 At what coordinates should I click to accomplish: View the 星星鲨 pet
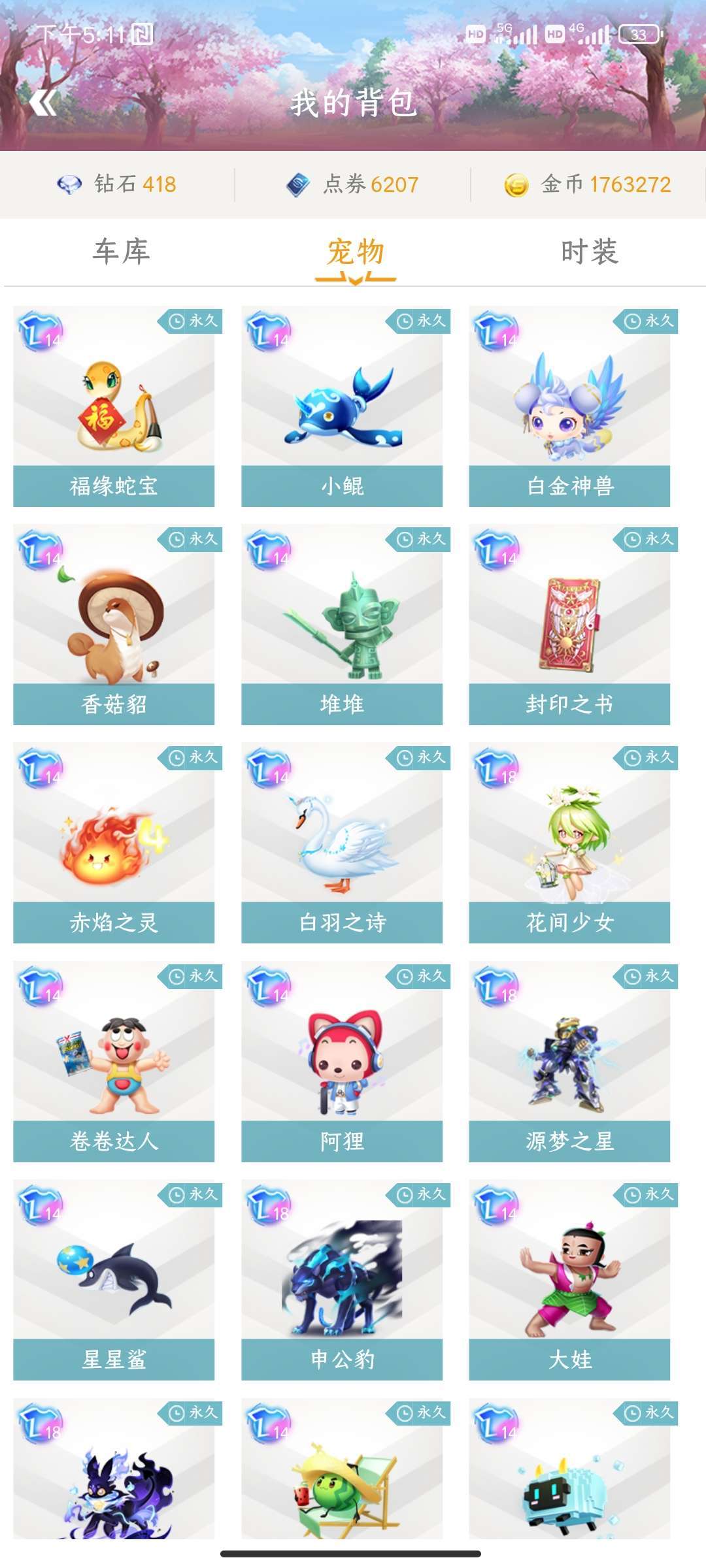[114, 1280]
